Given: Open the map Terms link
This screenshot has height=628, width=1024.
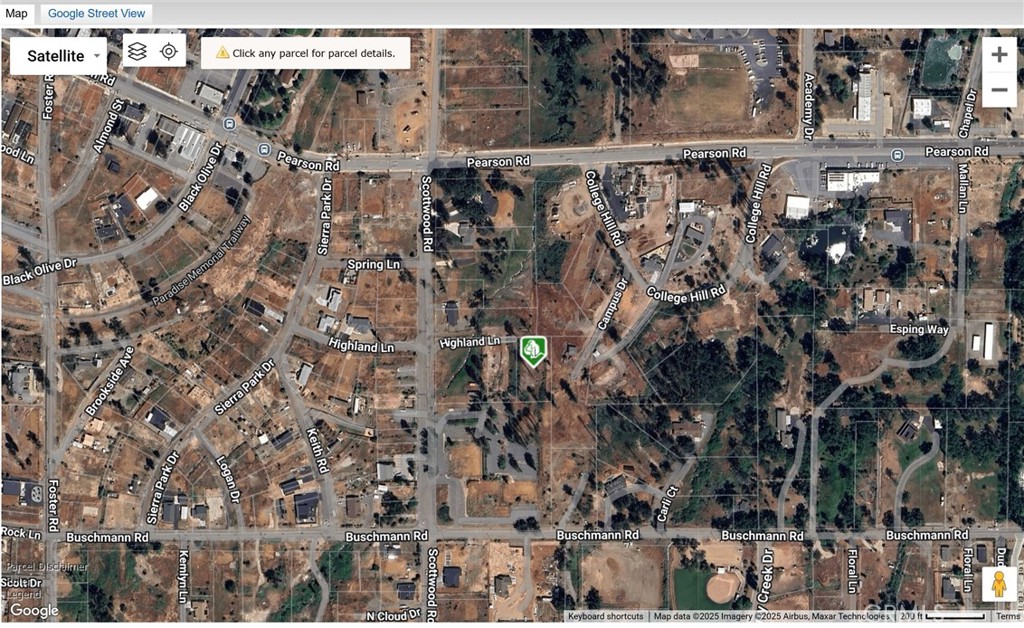Looking at the screenshot, I should point(1007,616).
